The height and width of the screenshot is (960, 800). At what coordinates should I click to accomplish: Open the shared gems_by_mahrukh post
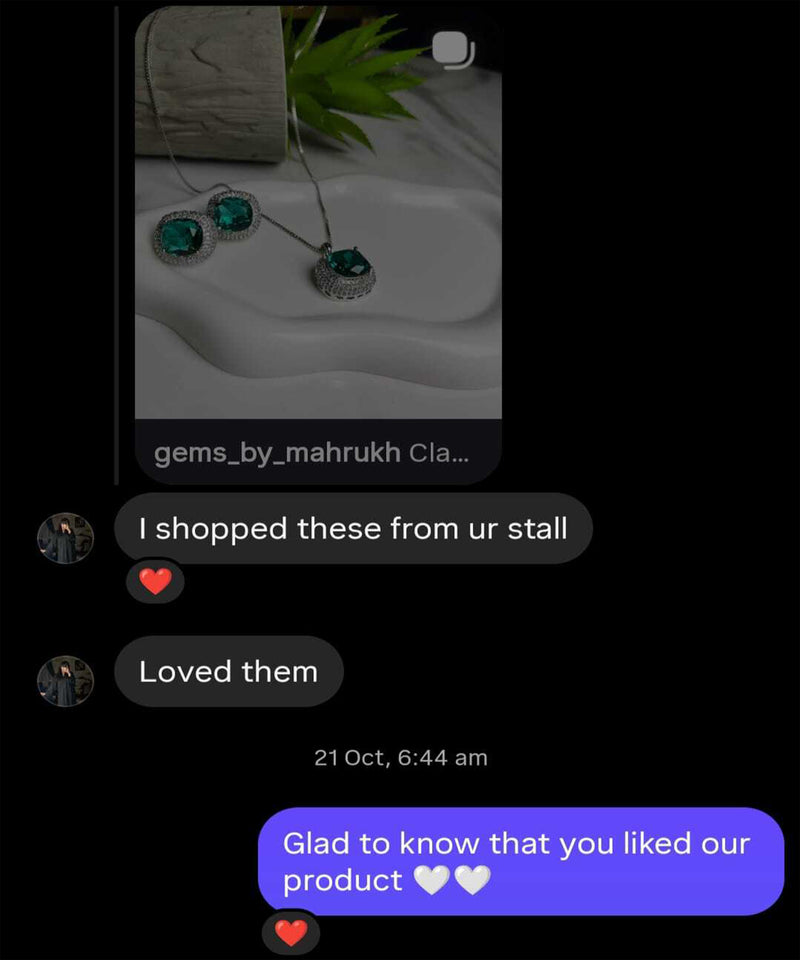tap(317, 240)
